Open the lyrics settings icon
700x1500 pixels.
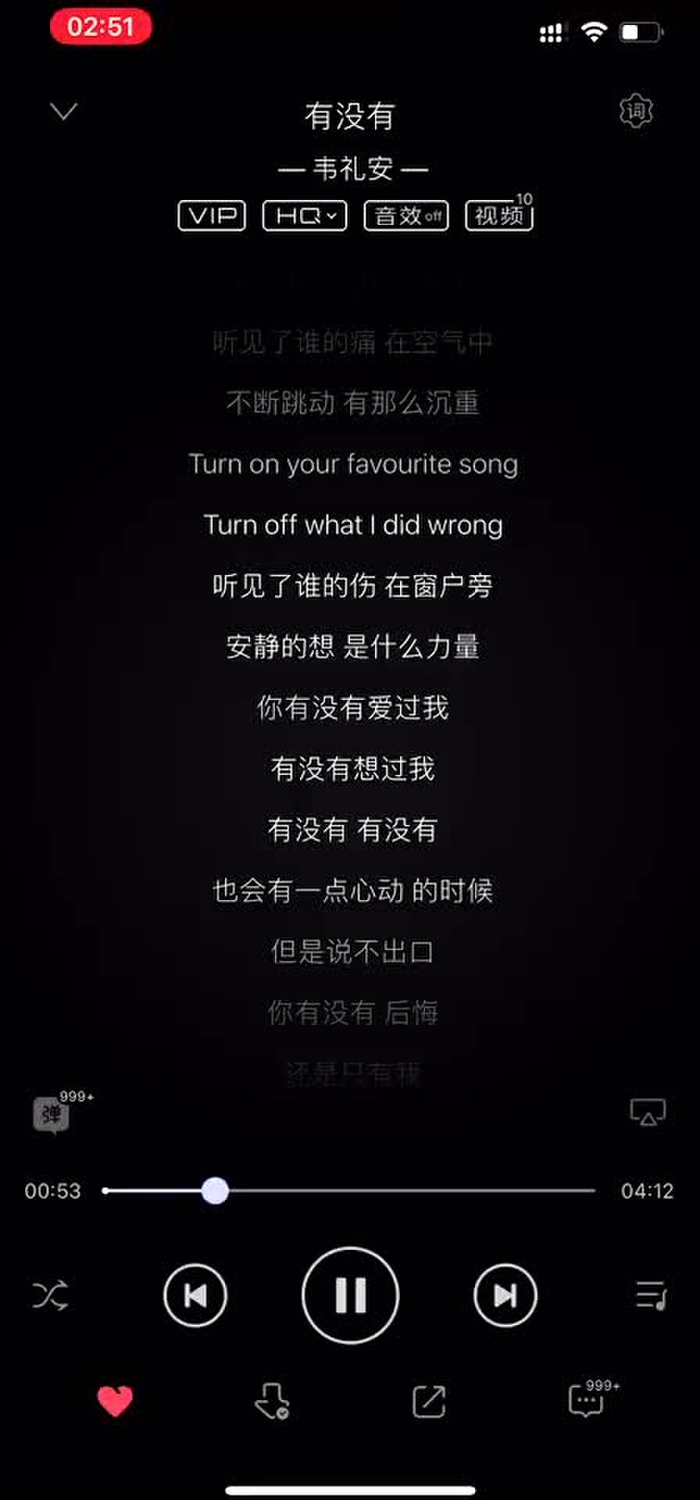pyautogui.click(x=636, y=111)
